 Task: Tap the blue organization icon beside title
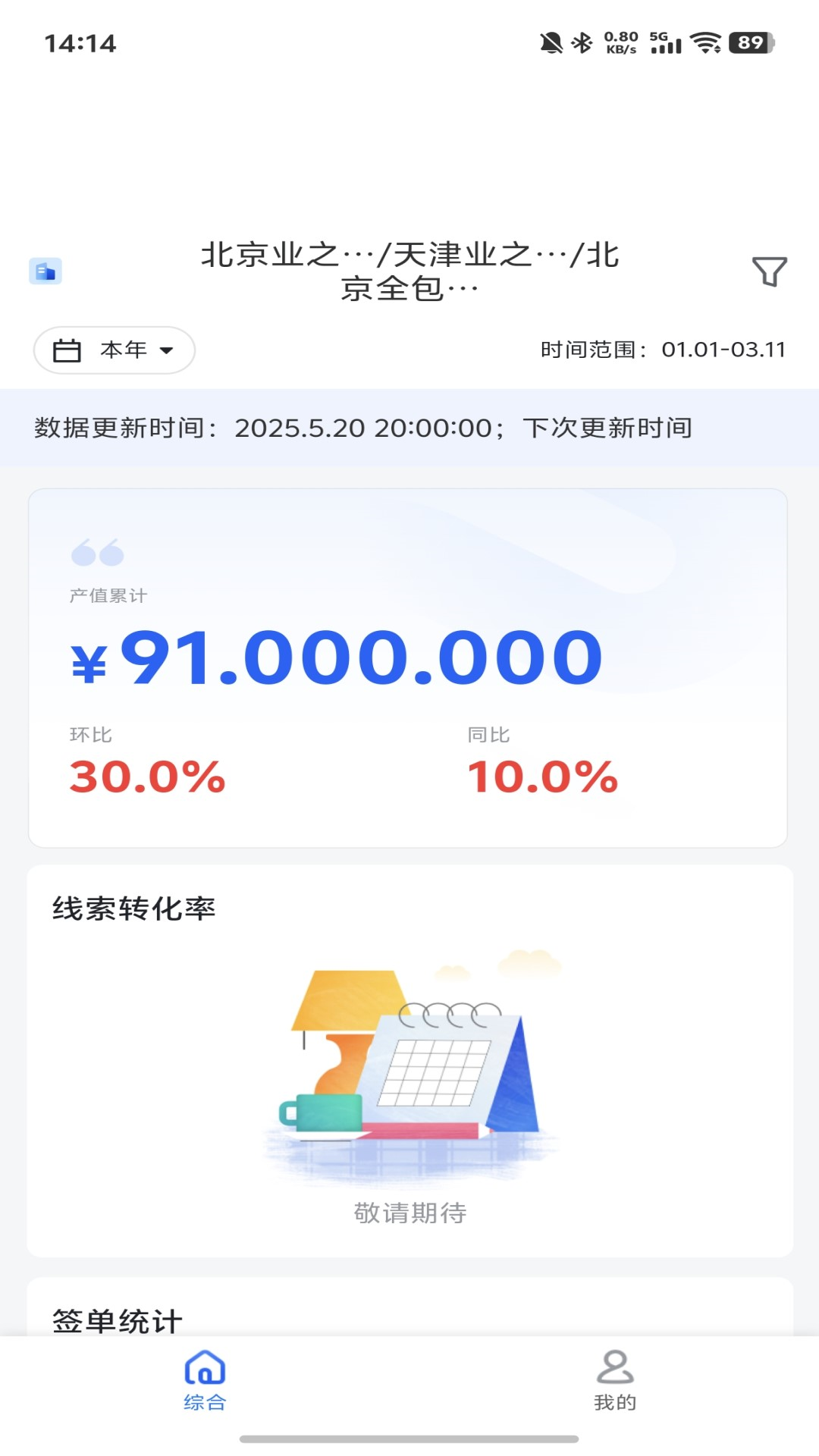(45, 271)
